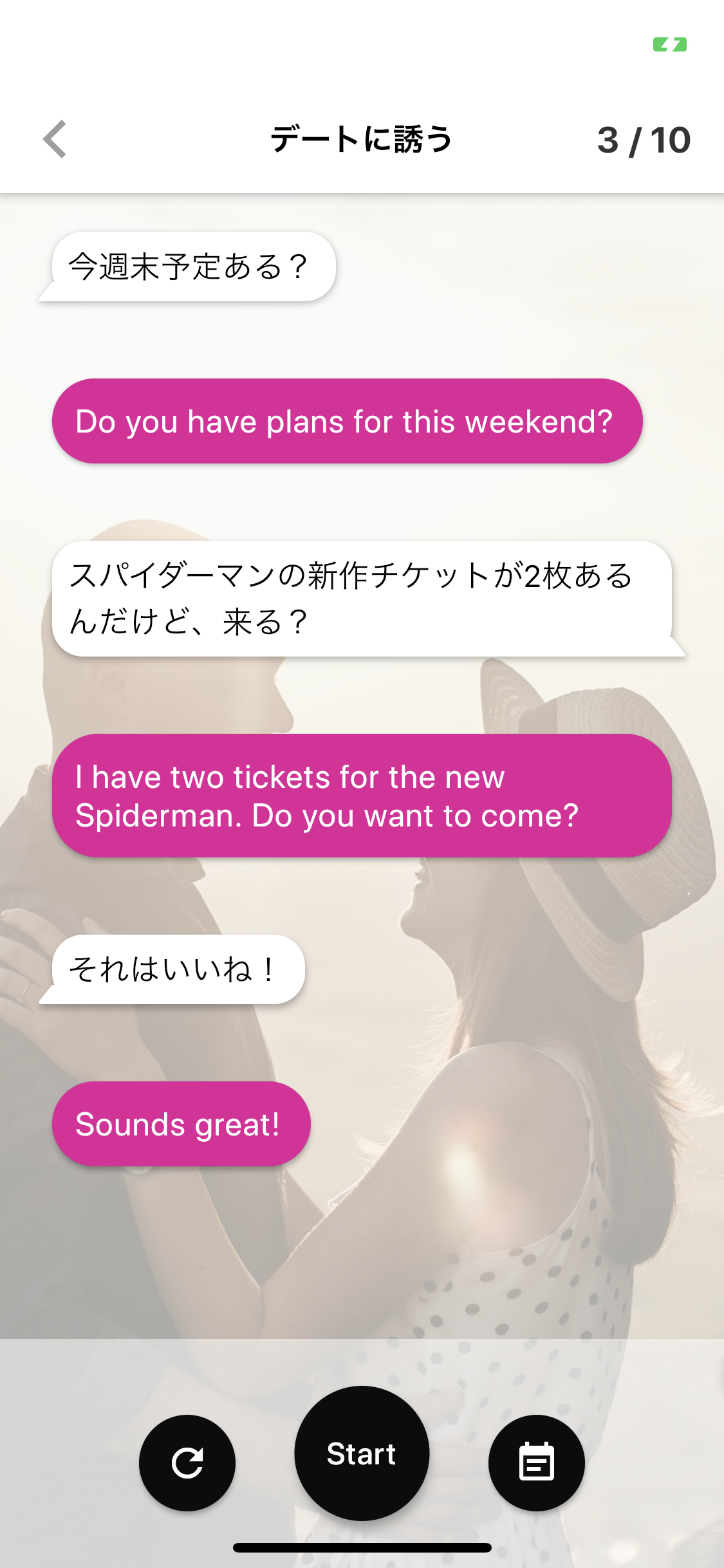
Task: Tap the 3 / 10 progress indicator
Action: point(644,139)
